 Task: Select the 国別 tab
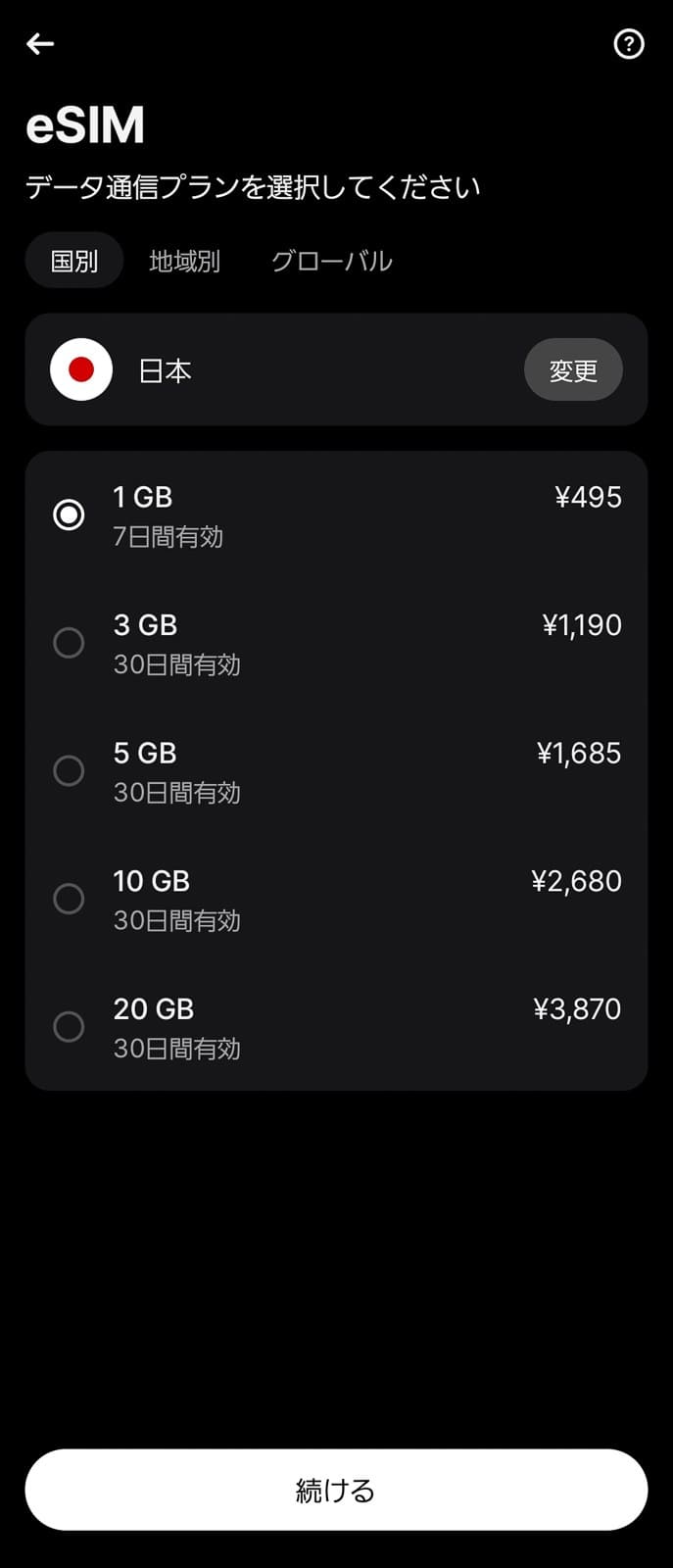tap(74, 262)
